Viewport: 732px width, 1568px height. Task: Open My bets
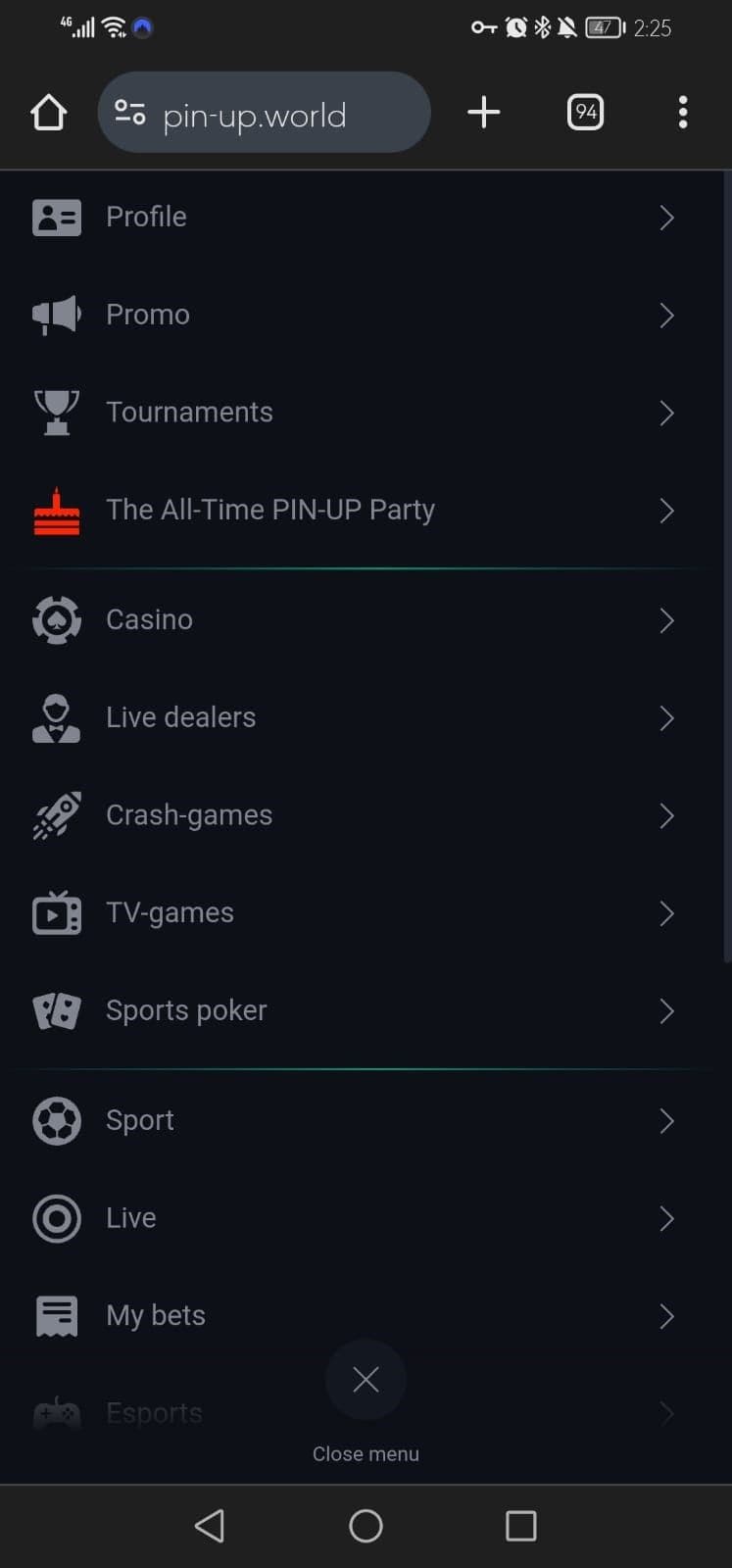(353, 1315)
